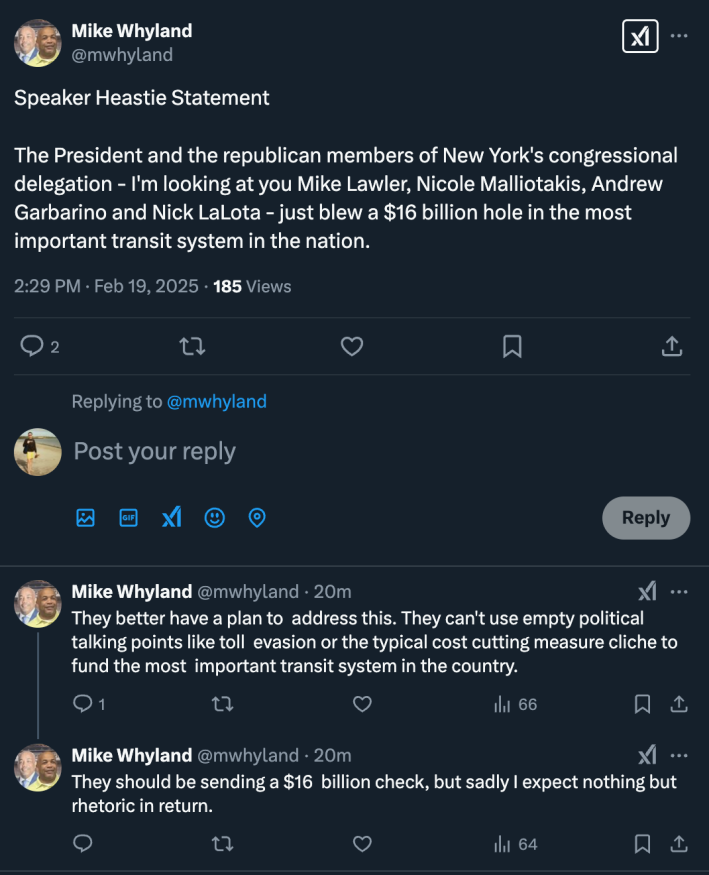Share the $16 billion check reply
Screen dimensions: 709x875
pyautogui.click(x=679, y=844)
